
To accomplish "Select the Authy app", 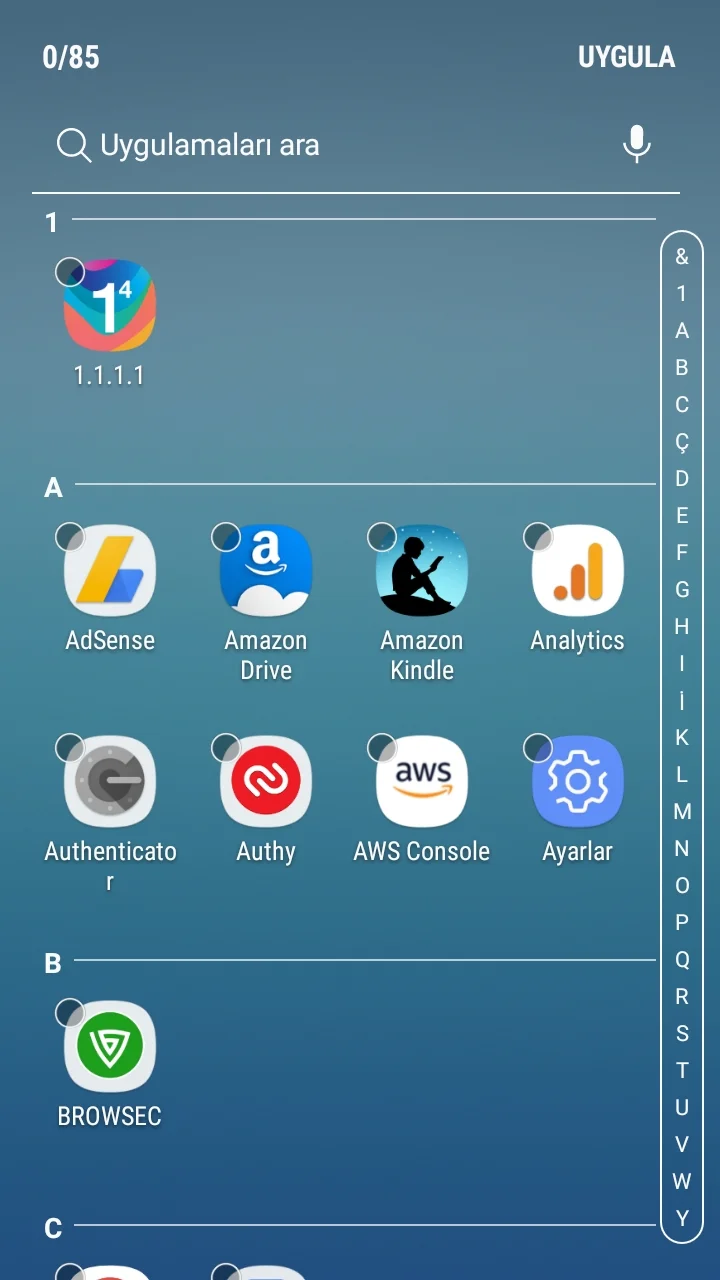I will (x=266, y=782).
